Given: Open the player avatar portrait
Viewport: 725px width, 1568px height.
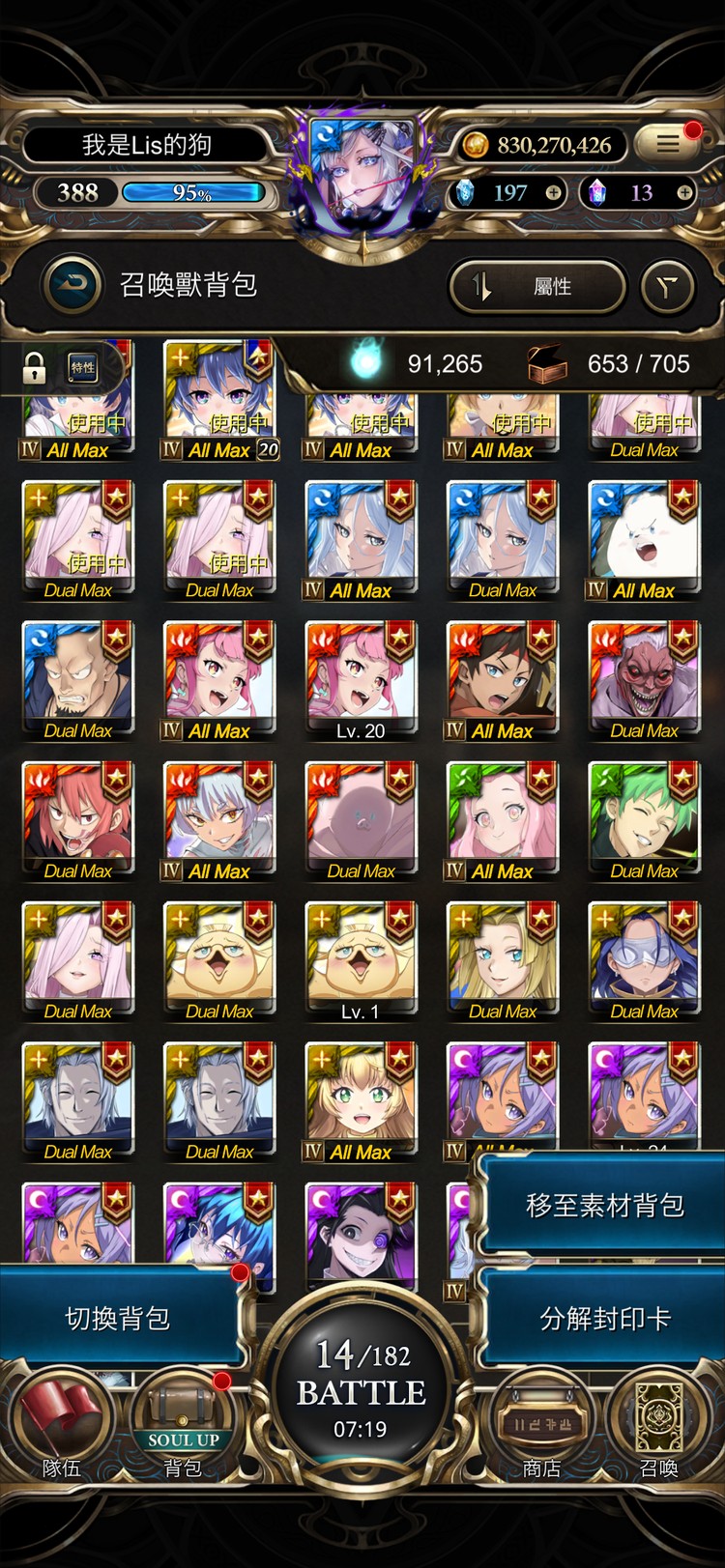Looking at the screenshot, I should [362, 174].
